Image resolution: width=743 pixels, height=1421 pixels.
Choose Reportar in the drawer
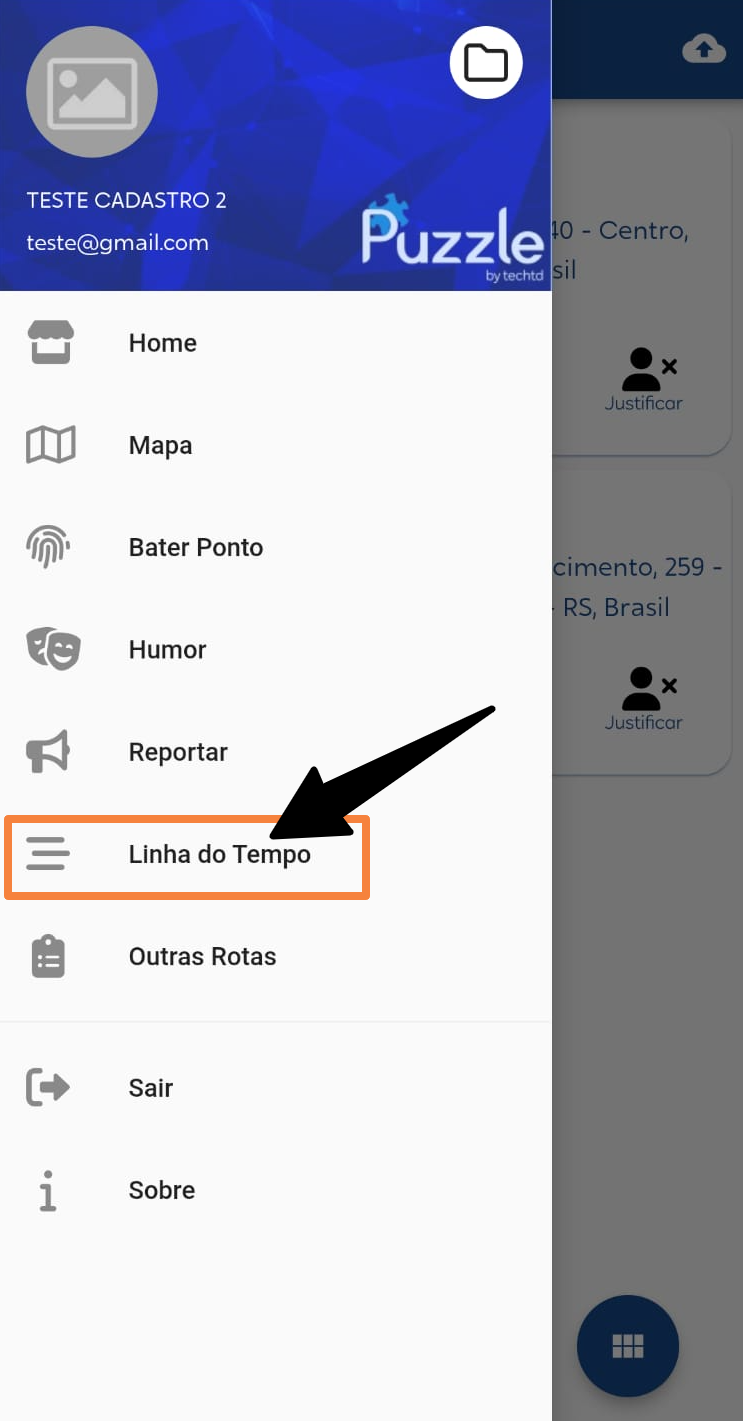[x=275, y=752]
